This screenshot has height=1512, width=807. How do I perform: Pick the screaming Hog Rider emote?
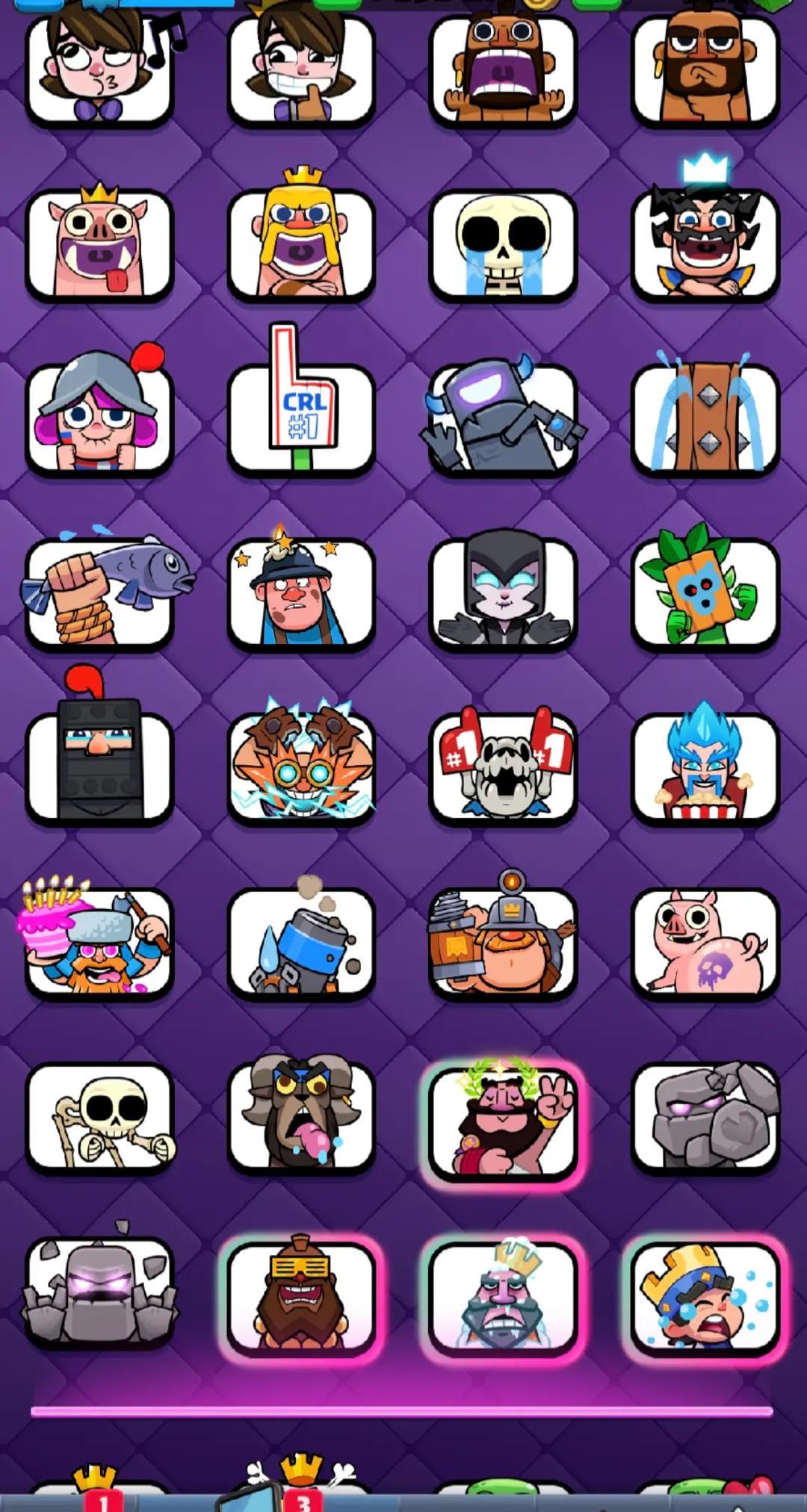coord(503,70)
